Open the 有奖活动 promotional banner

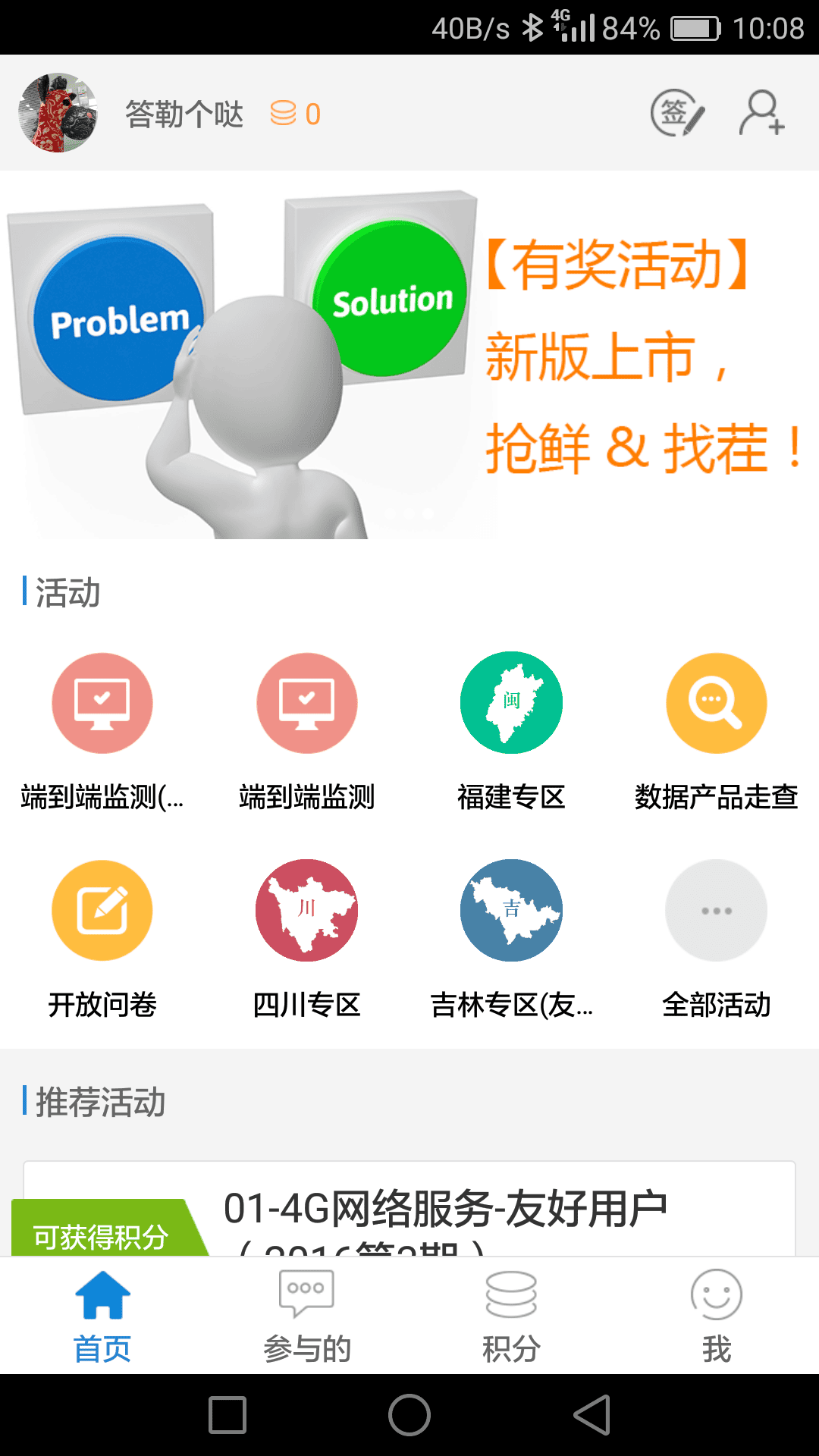click(409, 355)
